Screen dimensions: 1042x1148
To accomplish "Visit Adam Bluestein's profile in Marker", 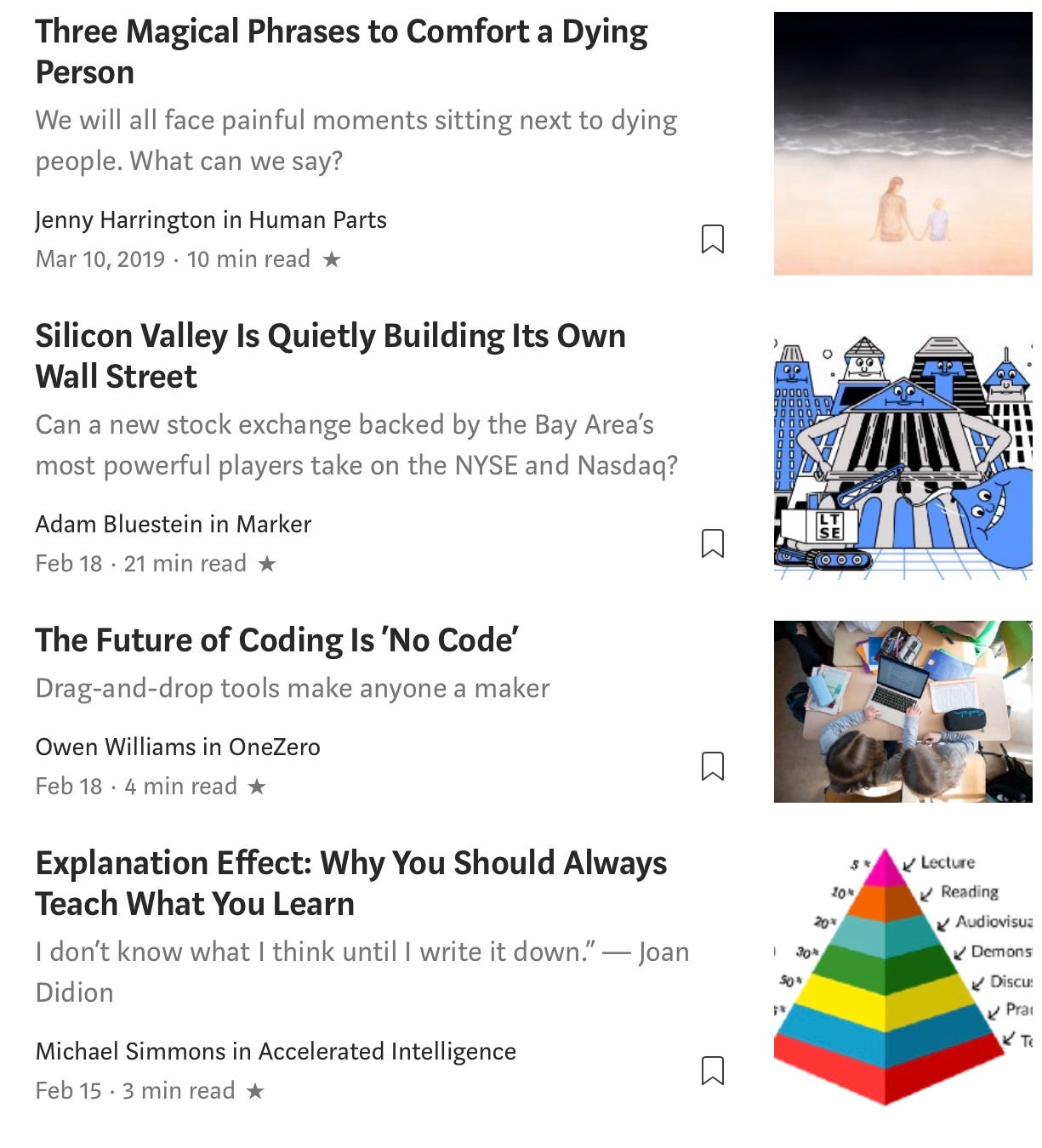I will 173,524.
